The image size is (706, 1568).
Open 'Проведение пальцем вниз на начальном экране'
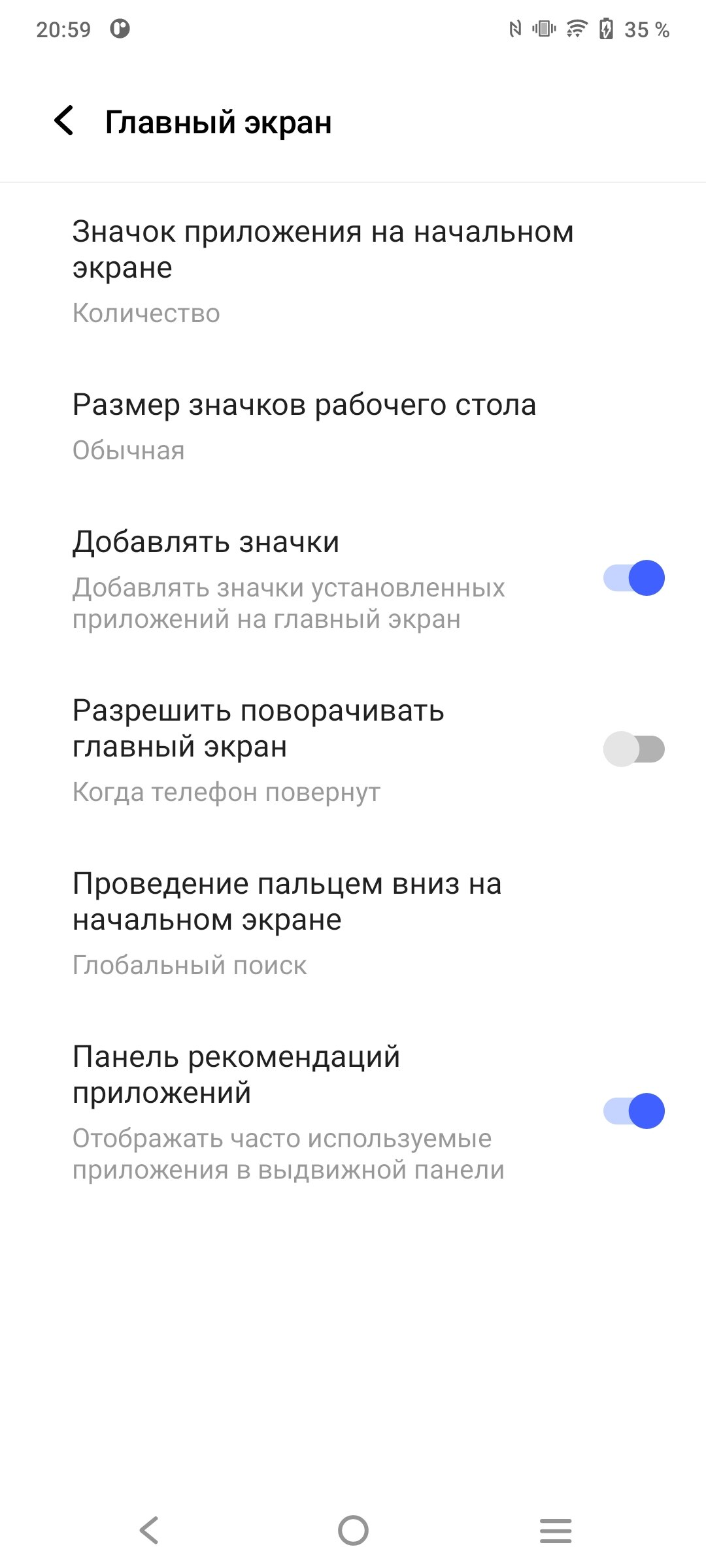[353, 923]
